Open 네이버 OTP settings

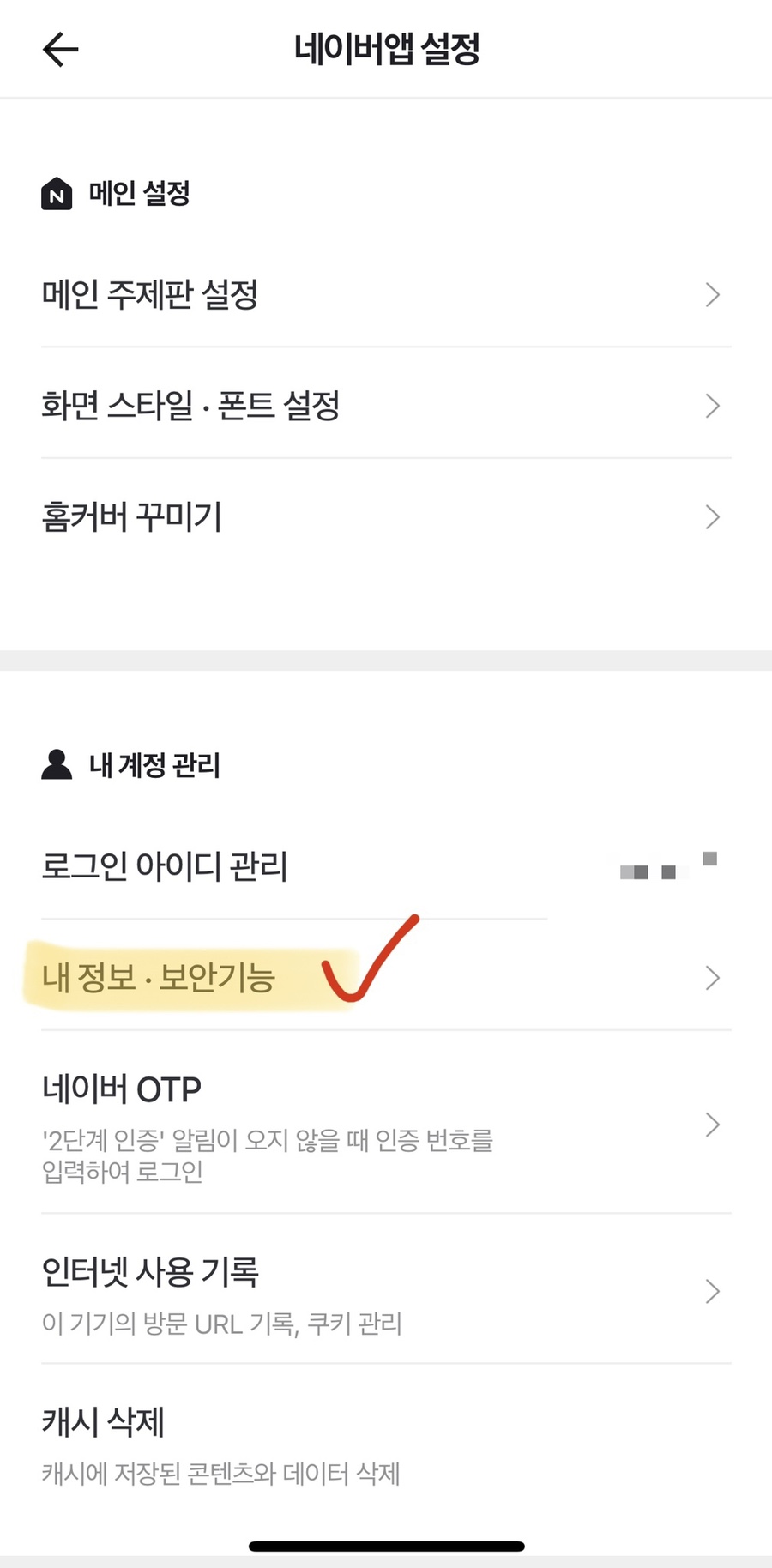[x=386, y=1123]
